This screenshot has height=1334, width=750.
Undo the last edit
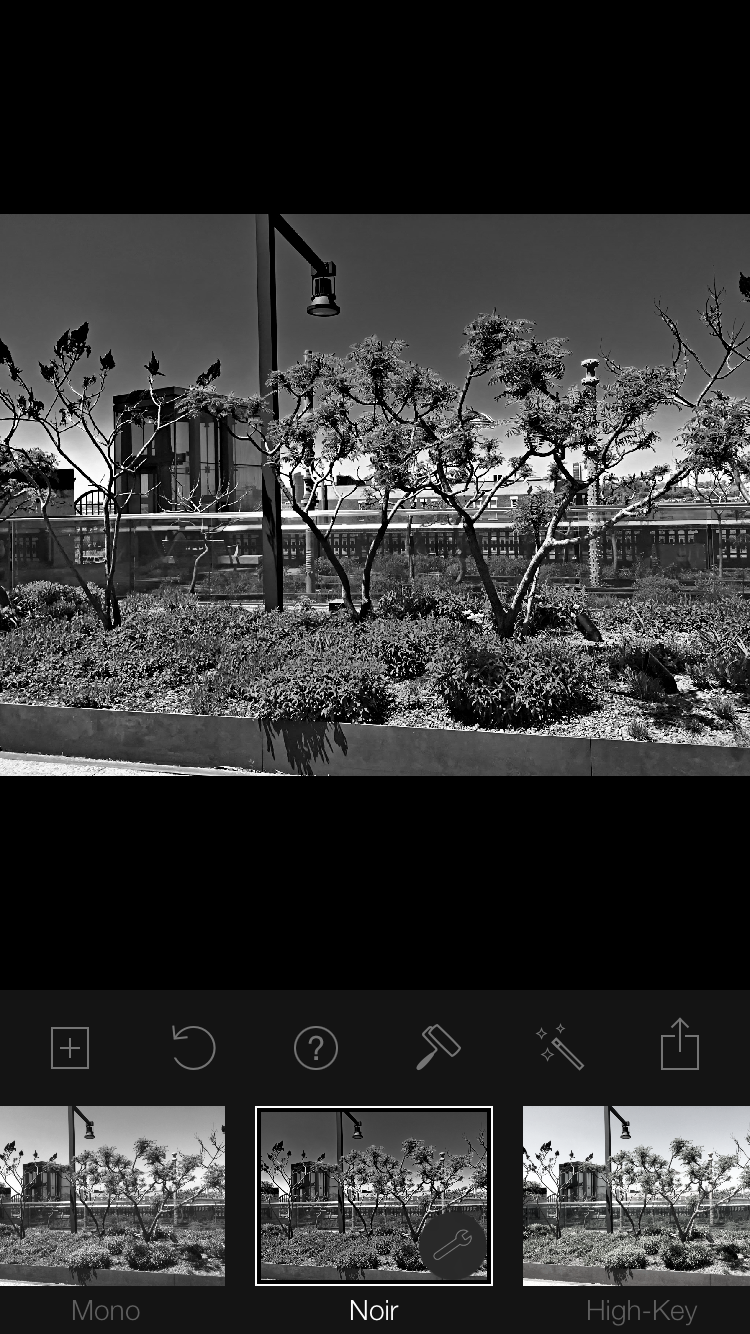pyautogui.click(x=193, y=1048)
